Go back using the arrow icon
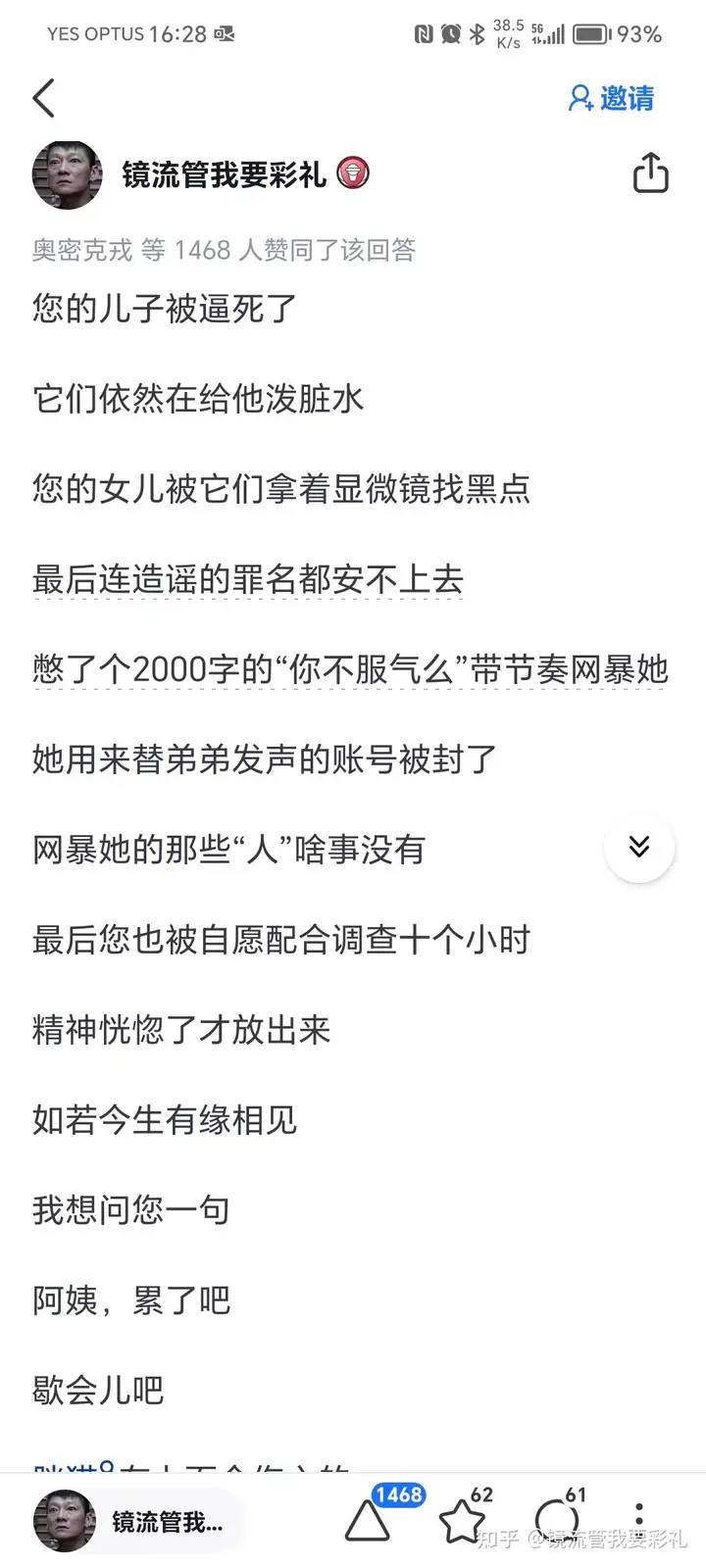Viewport: 706px width, 1568px height. click(44, 98)
